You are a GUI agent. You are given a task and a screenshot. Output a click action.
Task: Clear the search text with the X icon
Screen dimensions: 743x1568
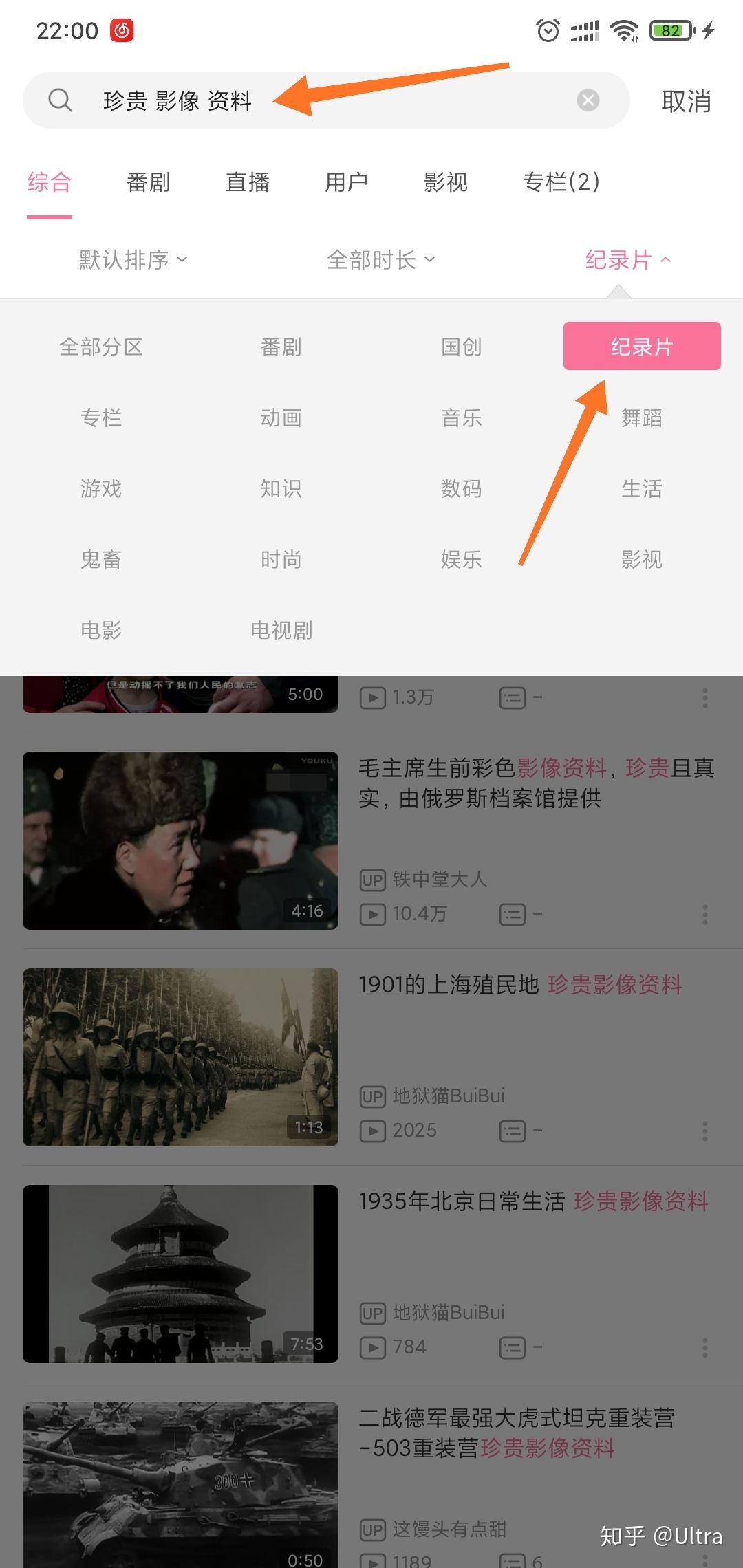pyautogui.click(x=588, y=100)
